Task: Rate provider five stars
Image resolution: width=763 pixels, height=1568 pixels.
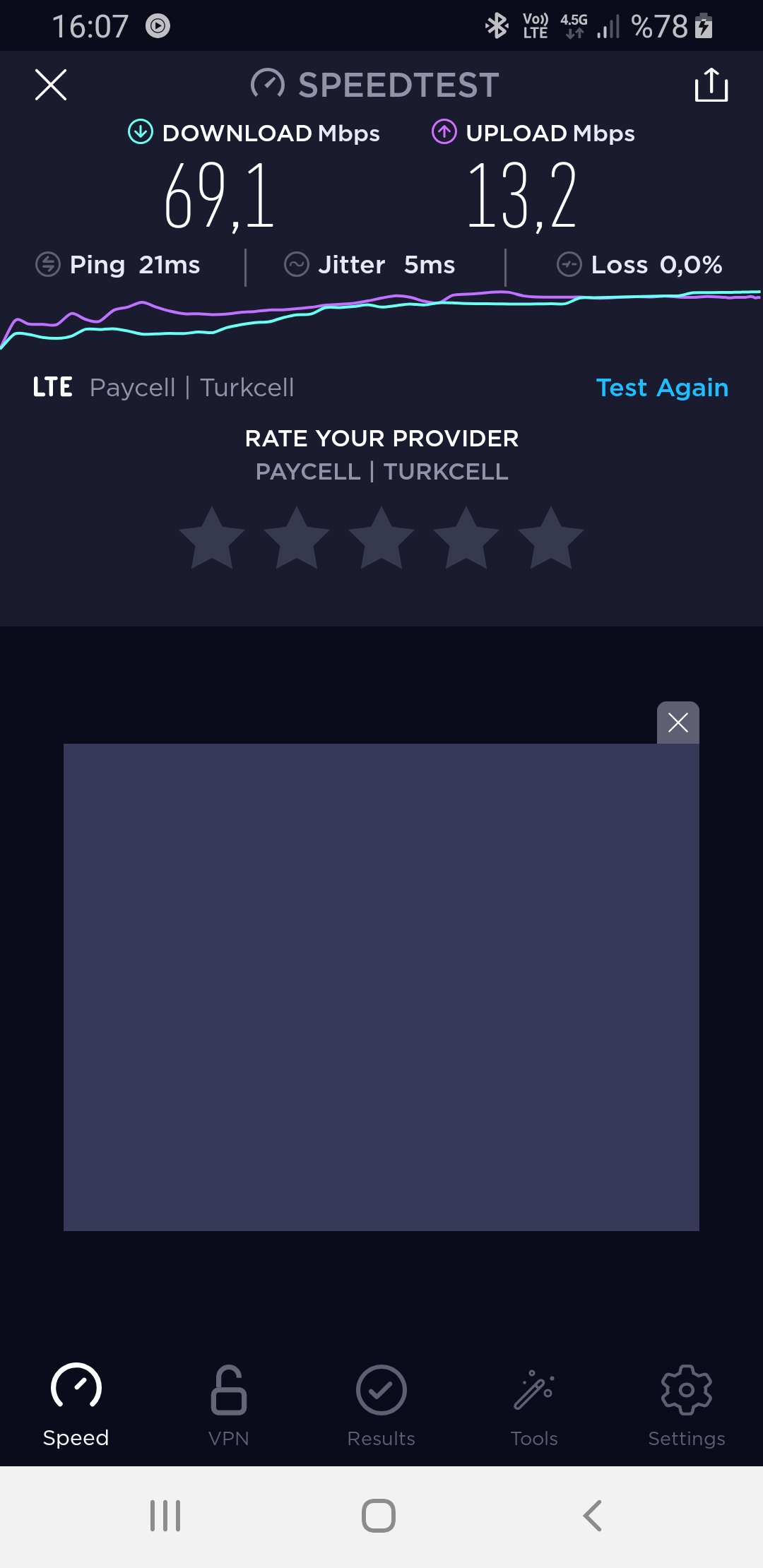Action: pos(551,538)
